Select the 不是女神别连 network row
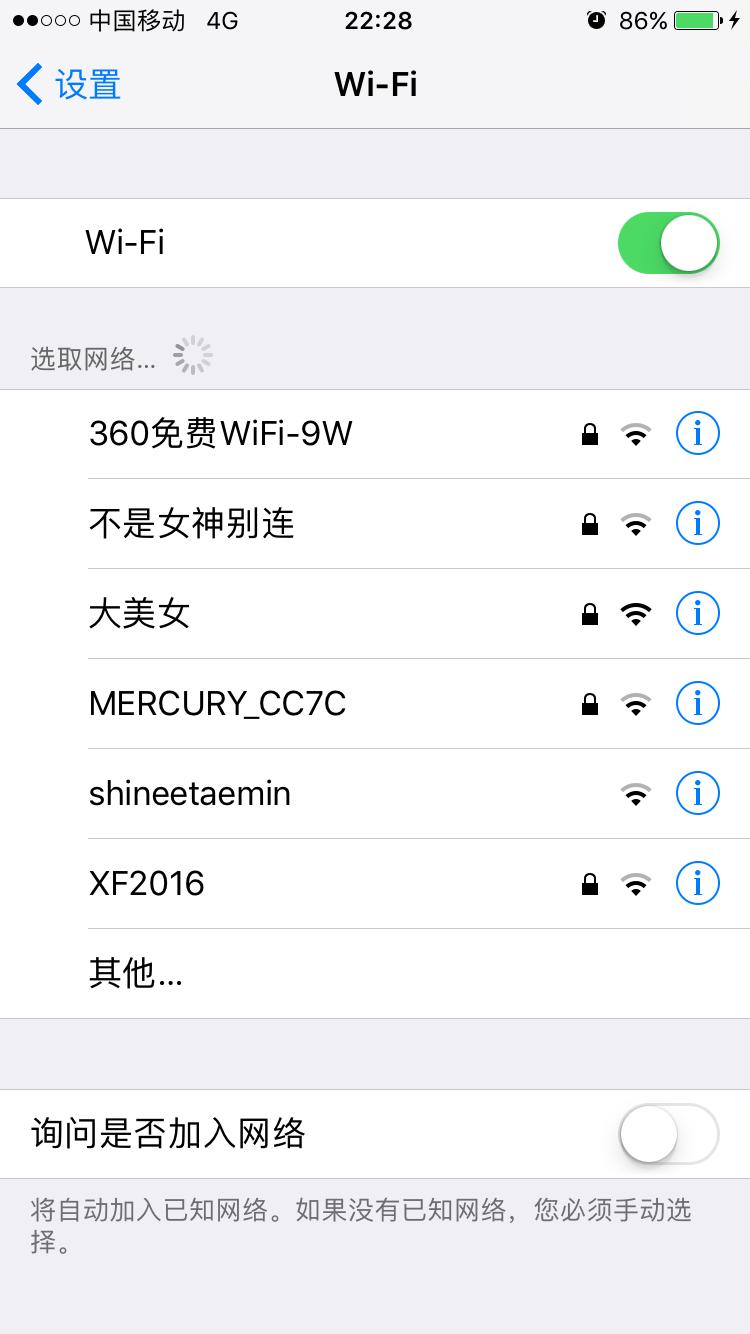Viewport: 750px width, 1334px height. pyautogui.click(x=250, y=523)
